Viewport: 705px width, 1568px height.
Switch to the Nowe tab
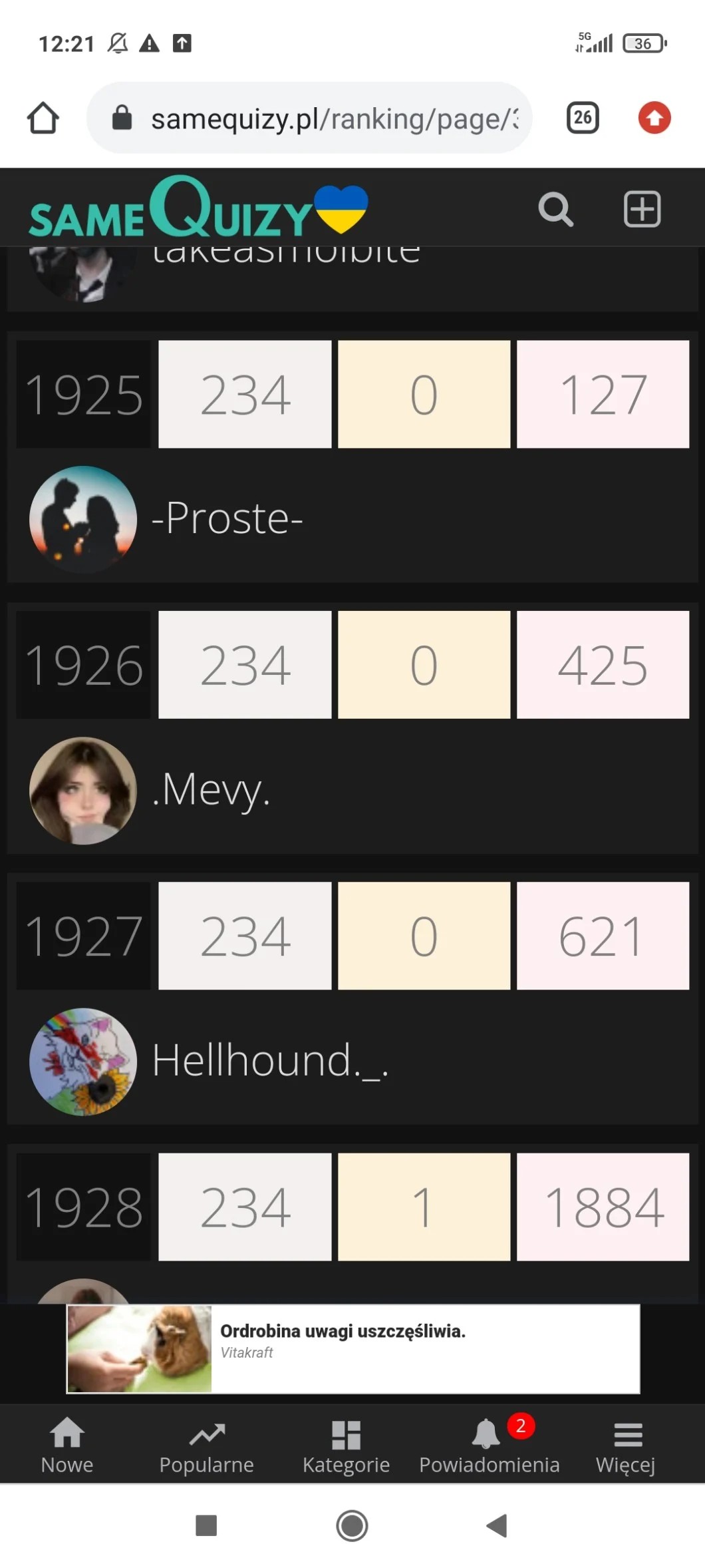point(67,1446)
